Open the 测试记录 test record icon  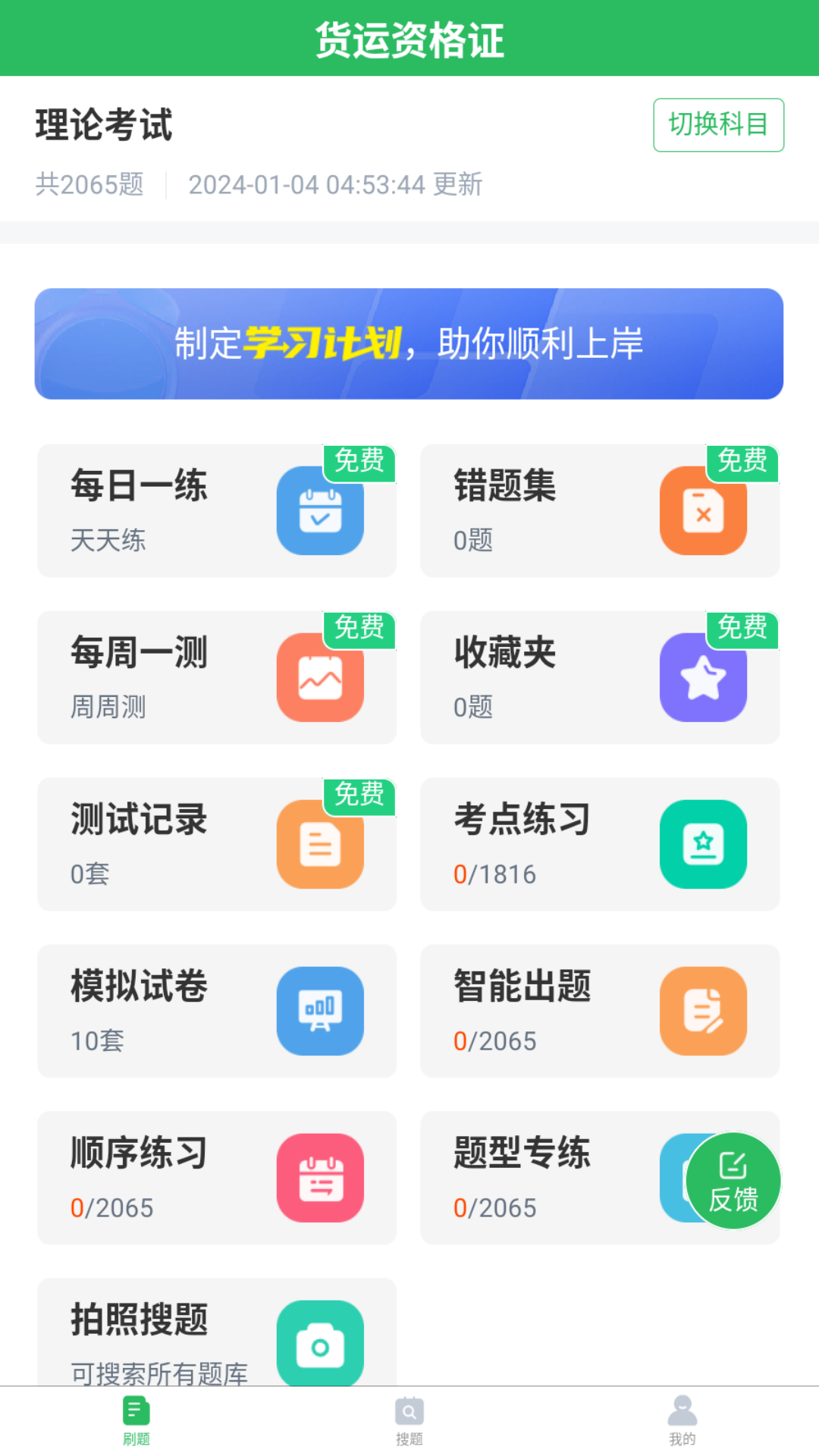coord(320,844)
